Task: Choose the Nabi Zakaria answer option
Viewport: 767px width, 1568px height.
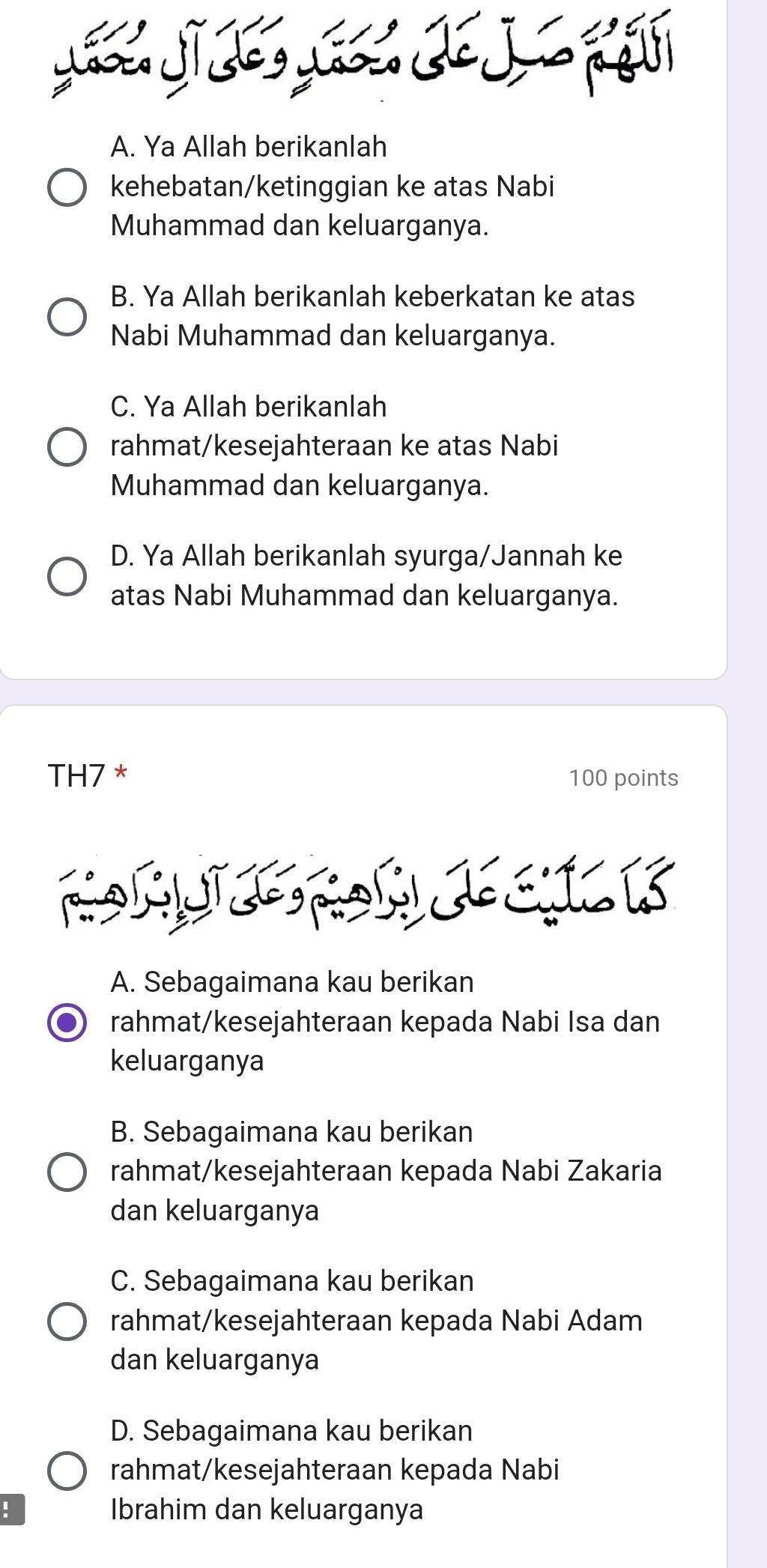Action: tap(67, 1171)
